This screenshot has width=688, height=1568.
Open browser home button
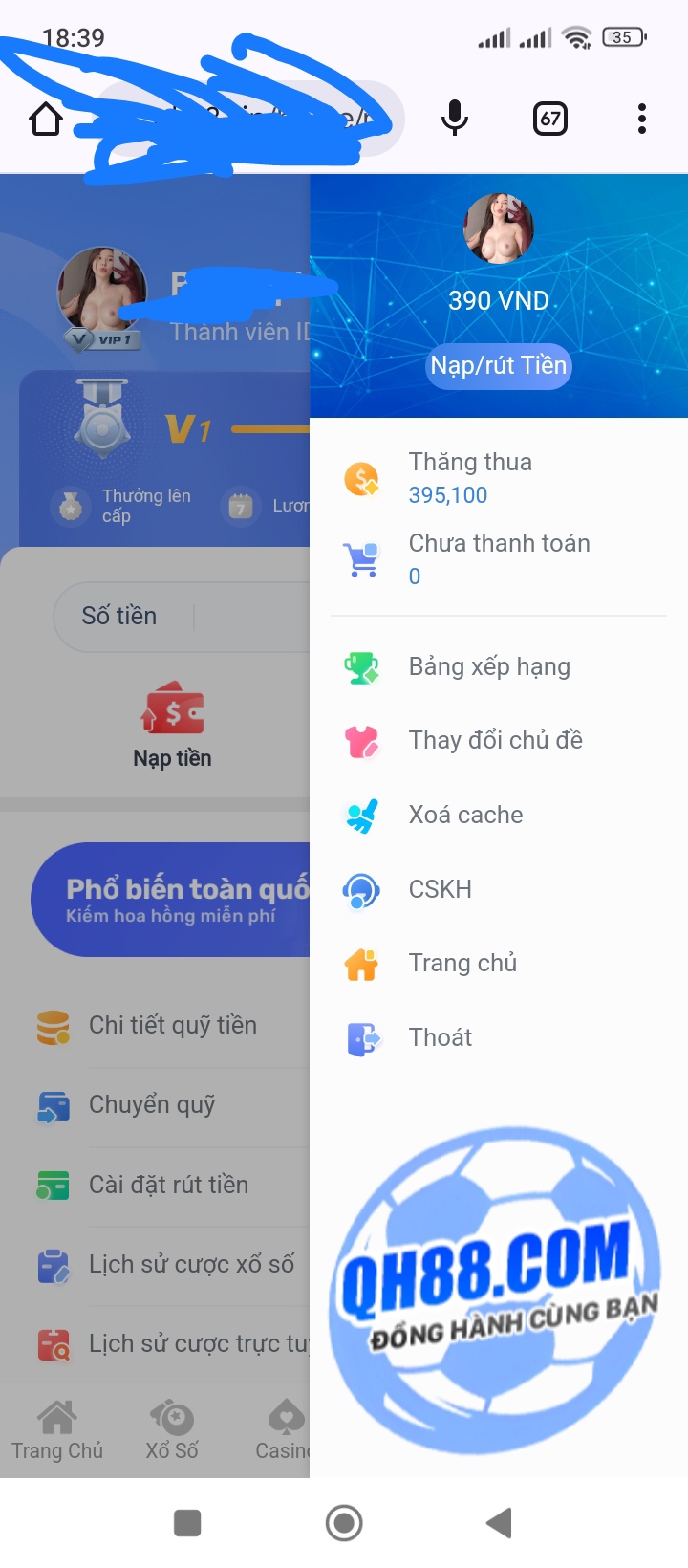click(46, 120)
